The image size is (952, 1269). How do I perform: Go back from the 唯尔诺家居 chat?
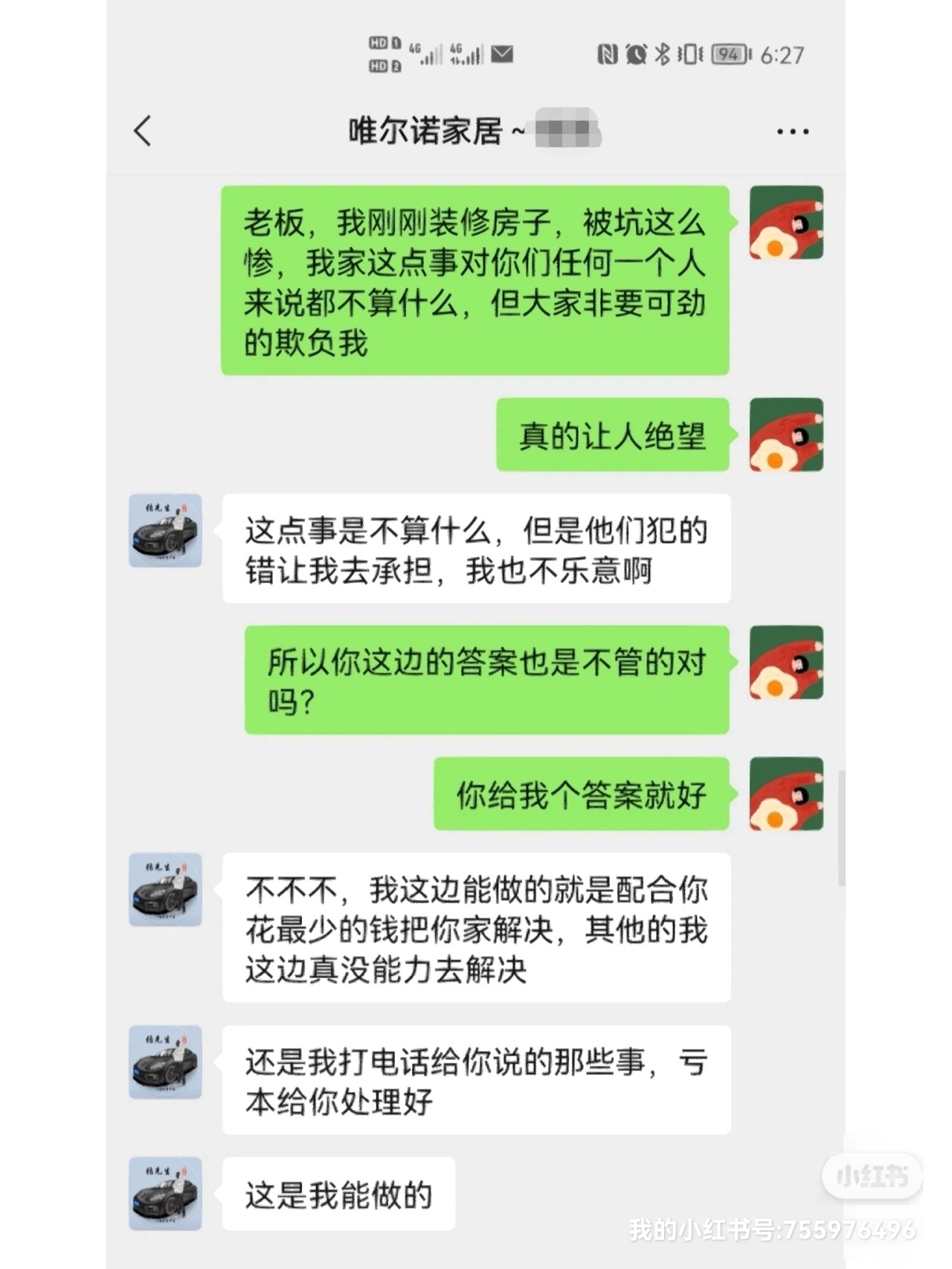coord(143,131)
